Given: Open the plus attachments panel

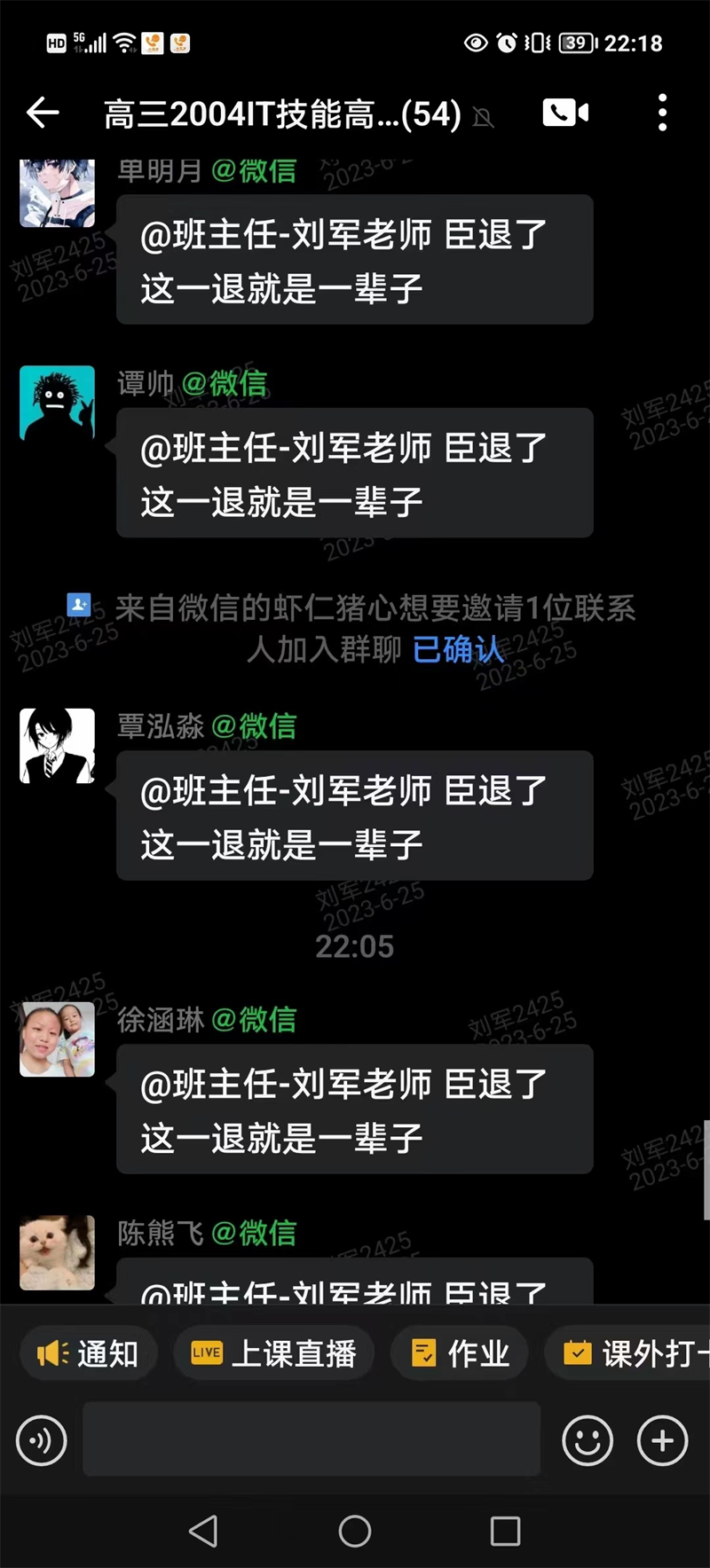Looking at the screenshot, I should coord(662,1441).
